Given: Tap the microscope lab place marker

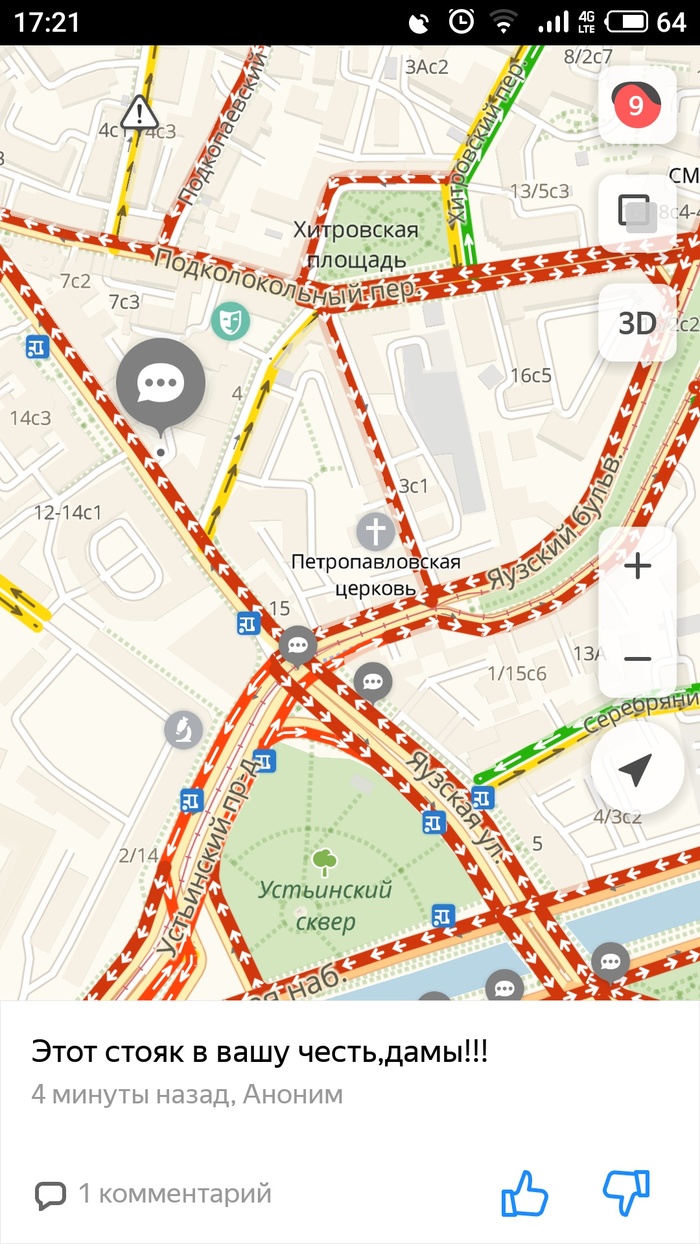Looking at the screenshot, I should pos(184,731).
